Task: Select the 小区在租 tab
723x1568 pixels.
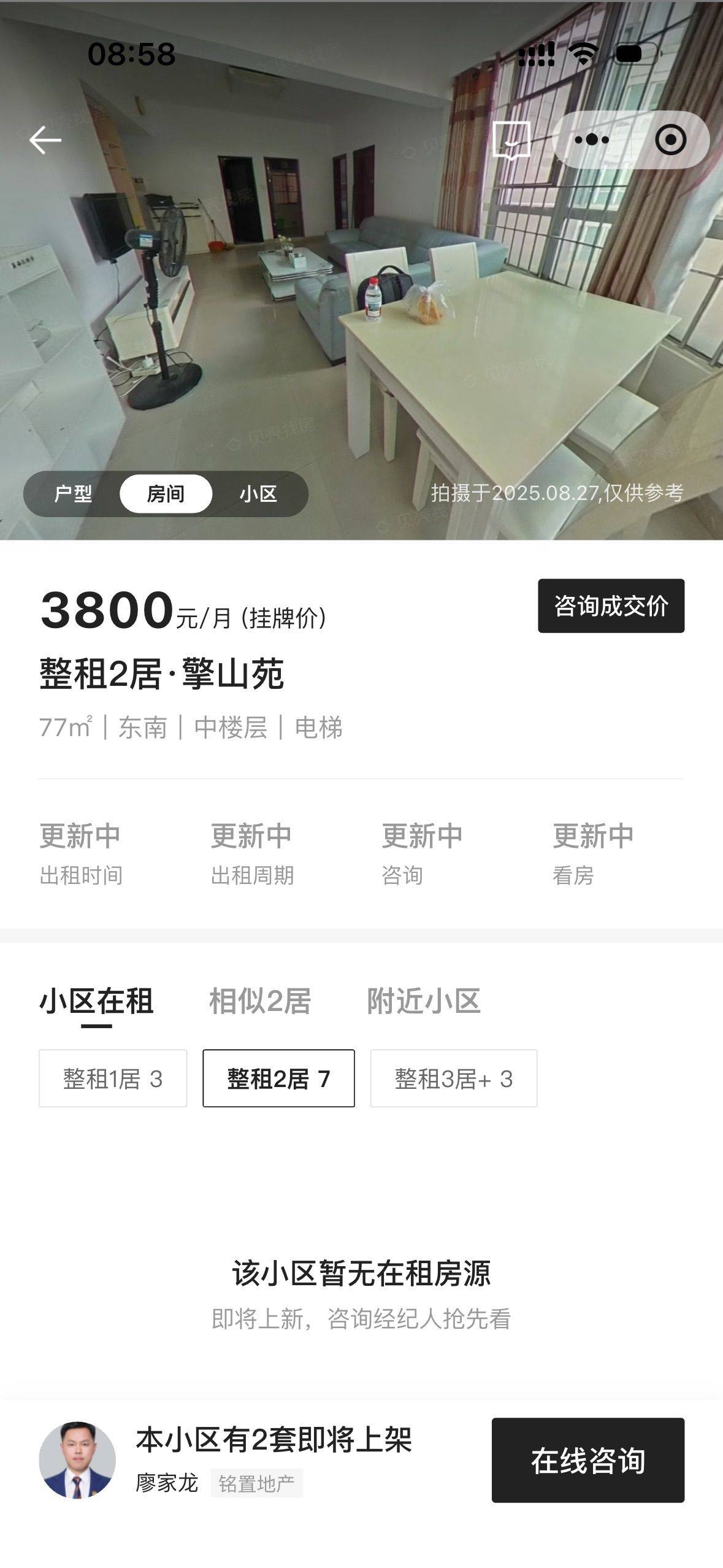Action: [96, 1002]
